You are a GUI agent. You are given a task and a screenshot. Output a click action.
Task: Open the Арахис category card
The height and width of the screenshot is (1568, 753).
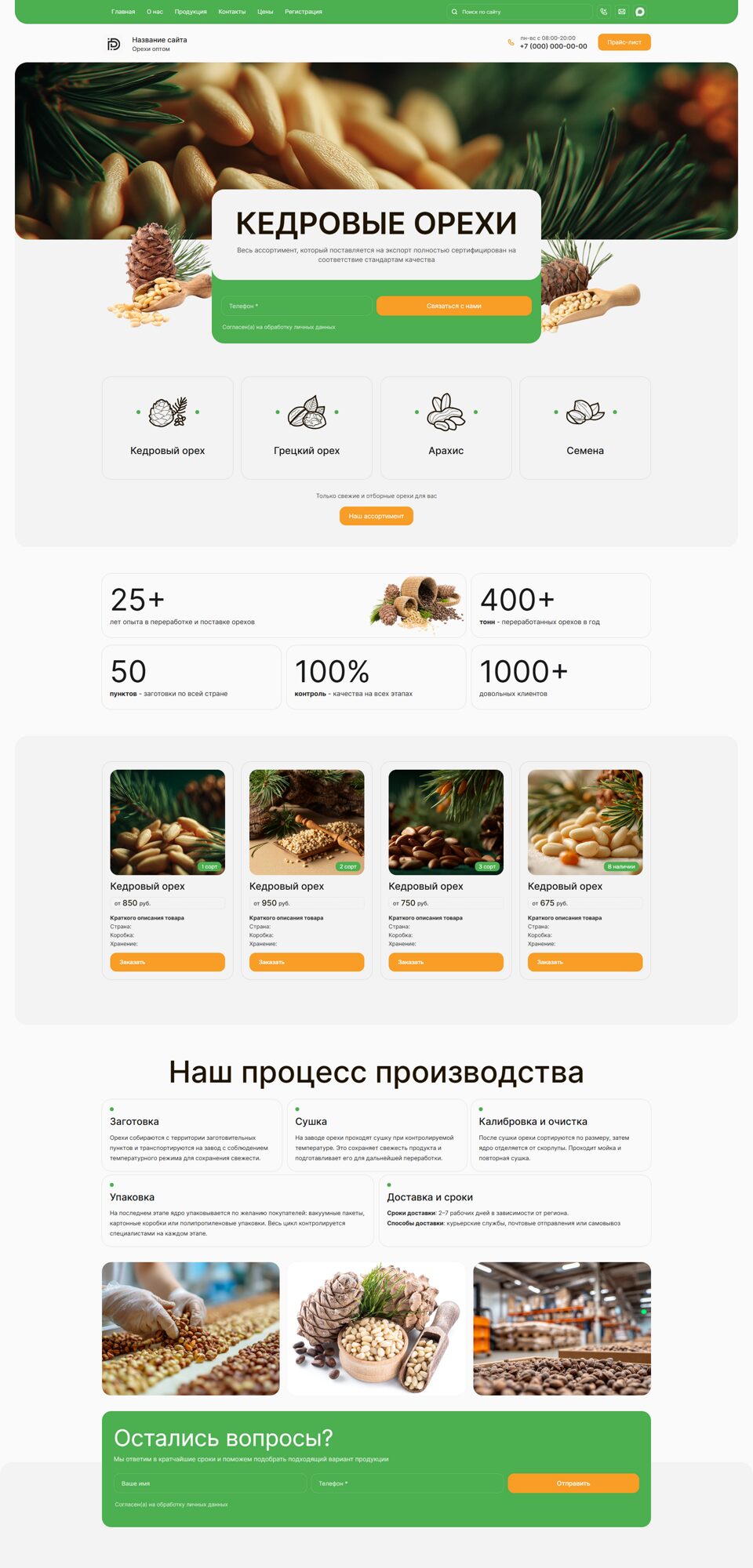point(446,427)
